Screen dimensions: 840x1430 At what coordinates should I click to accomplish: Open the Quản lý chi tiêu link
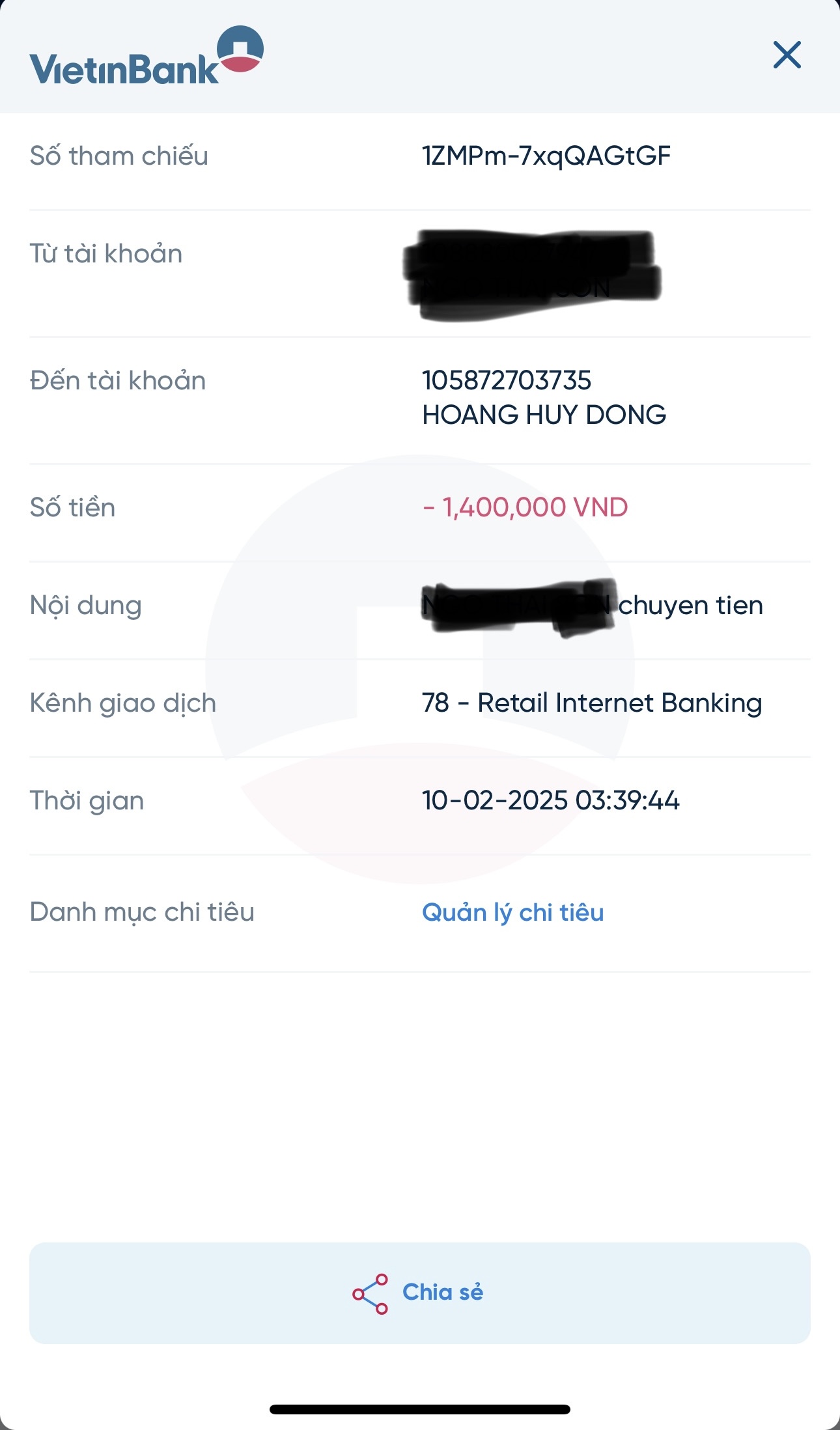[512, 912]
